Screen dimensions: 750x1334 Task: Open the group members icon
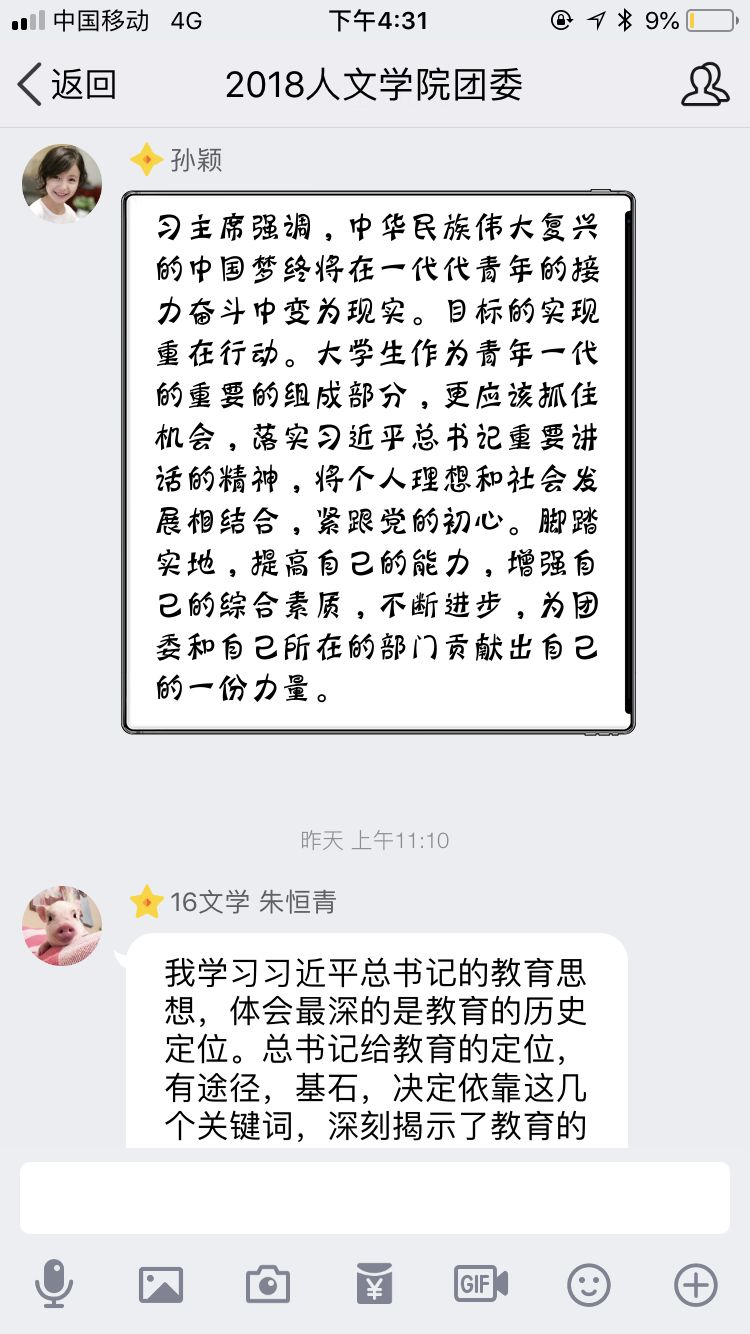[x=704, y=85]
